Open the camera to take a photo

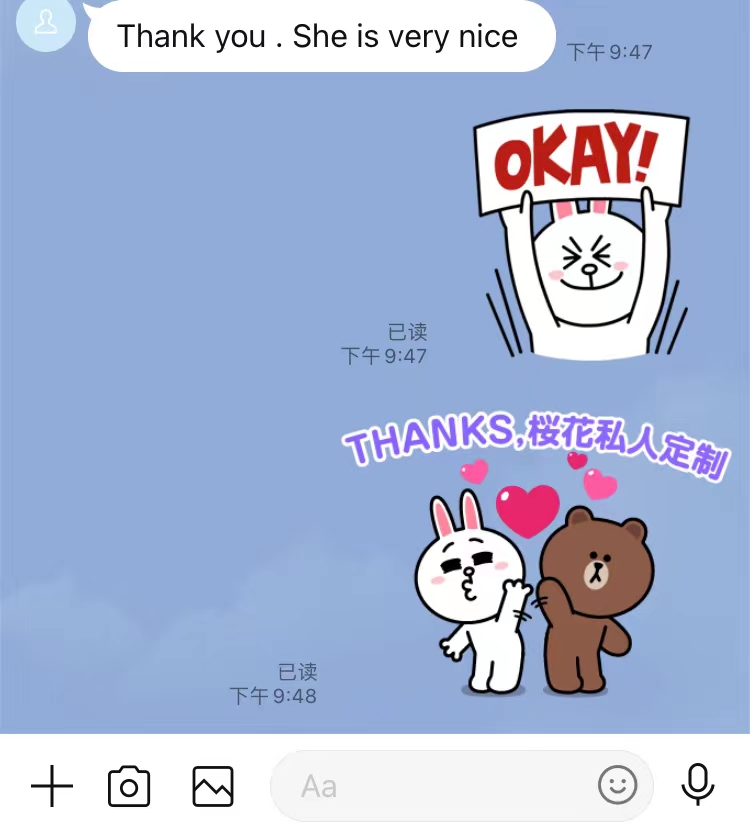click(x=129, y=787)
